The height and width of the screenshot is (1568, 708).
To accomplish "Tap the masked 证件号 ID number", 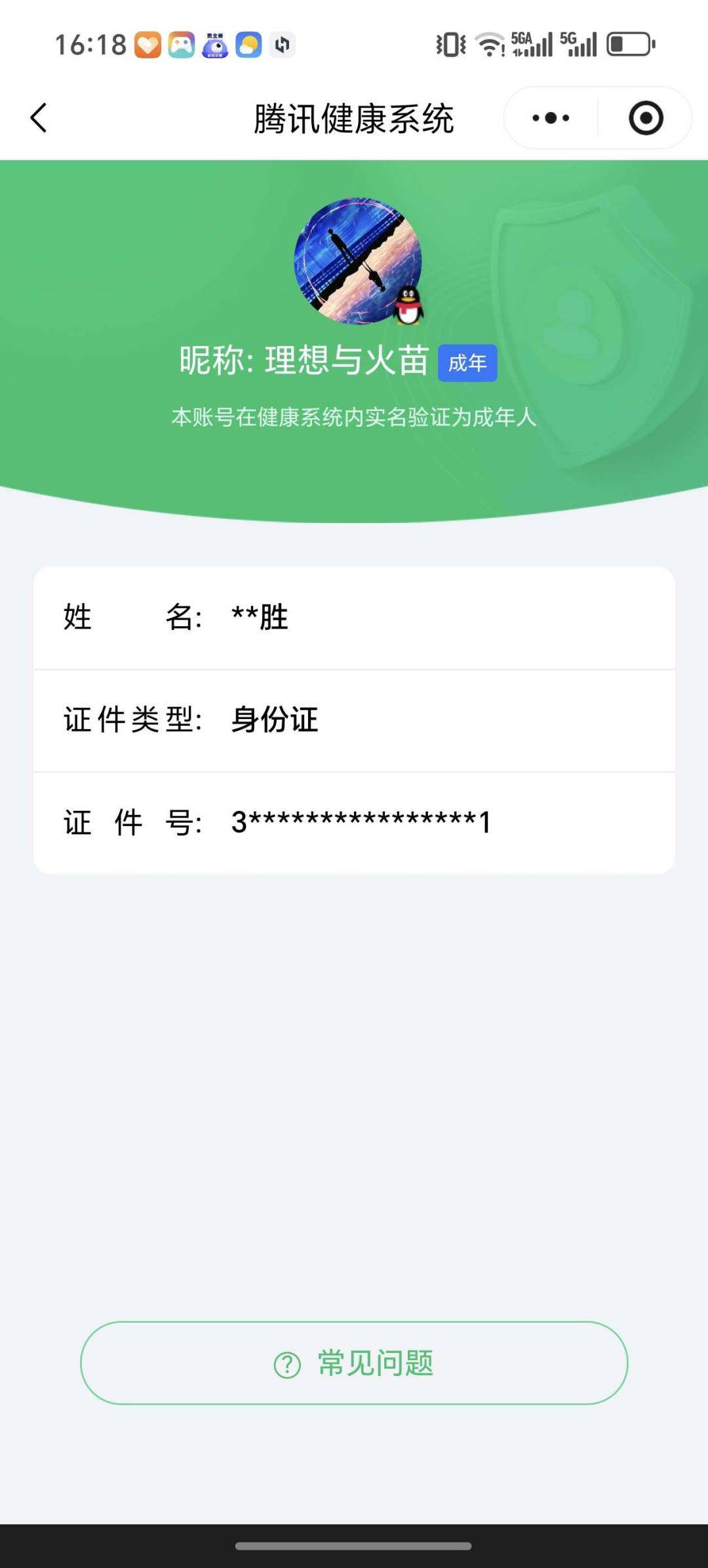I will click(x=361, y=823).
